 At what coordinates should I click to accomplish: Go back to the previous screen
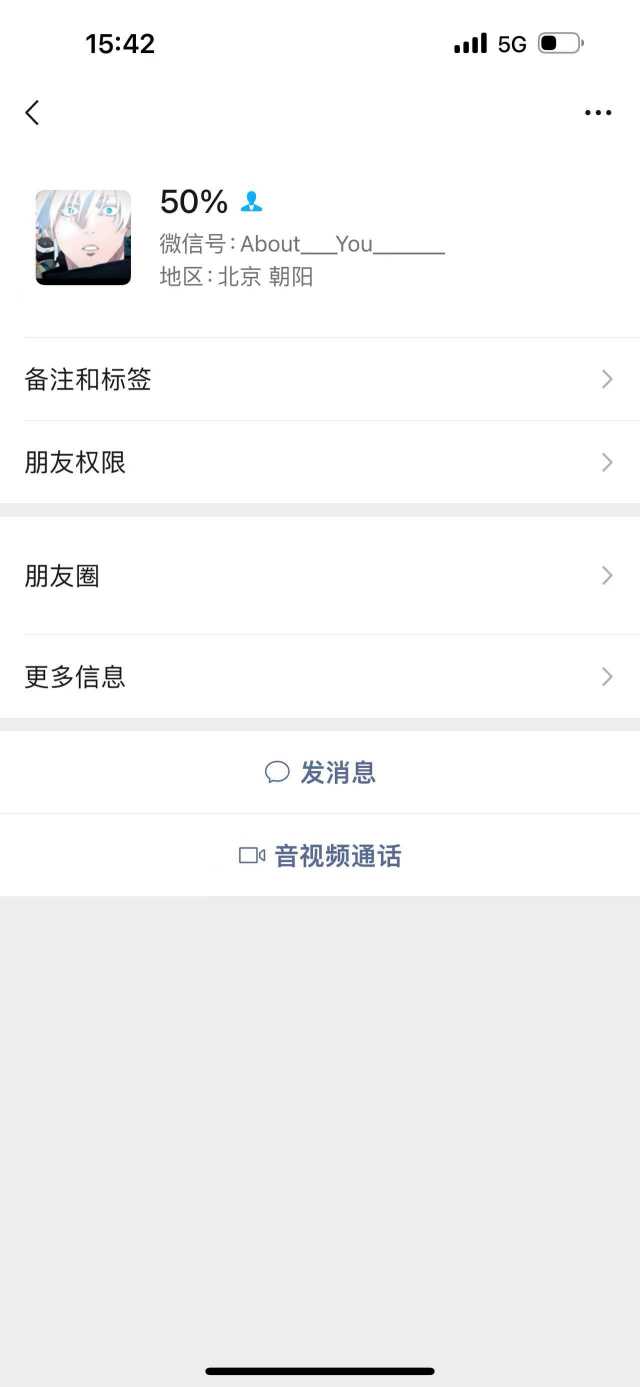tap(33, 112)
